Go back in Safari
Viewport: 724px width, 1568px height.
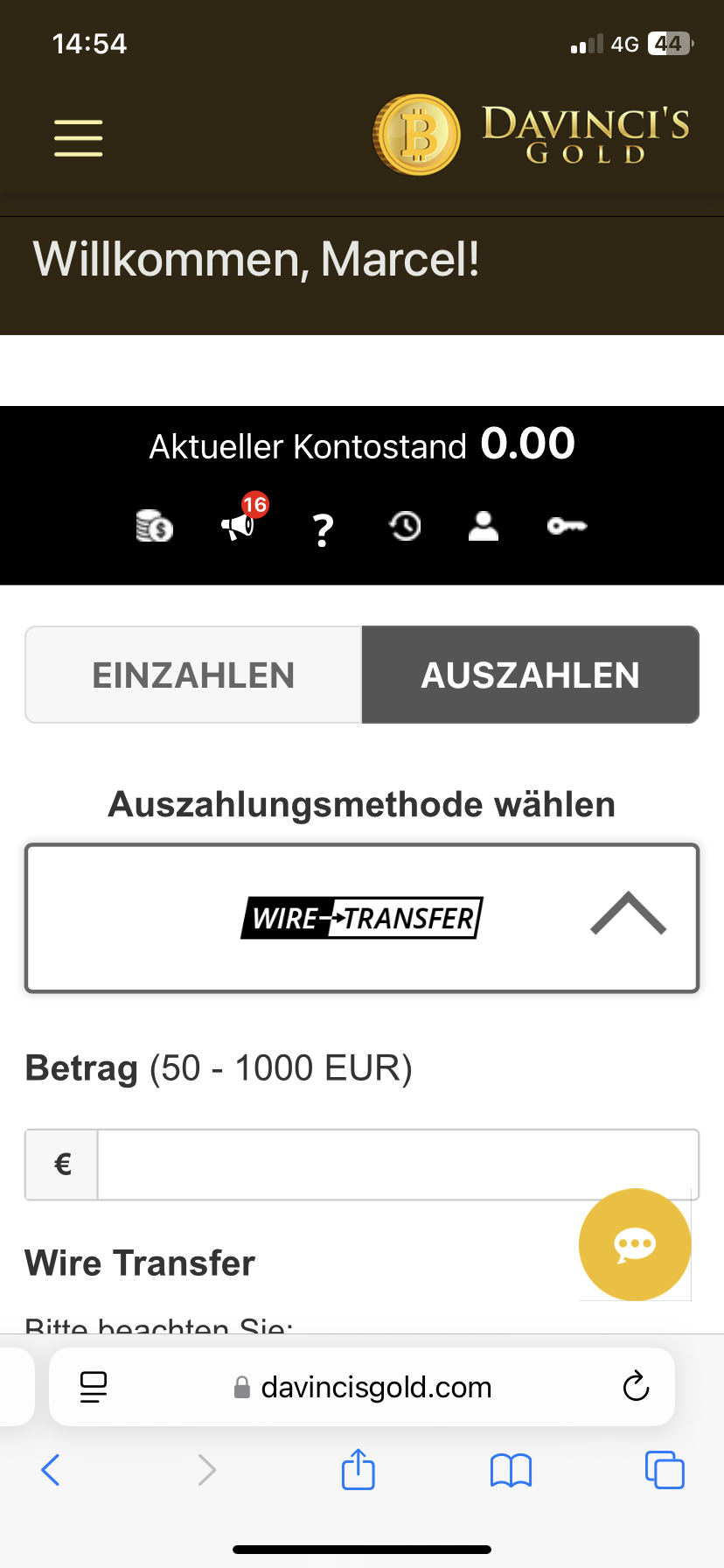51,1470
